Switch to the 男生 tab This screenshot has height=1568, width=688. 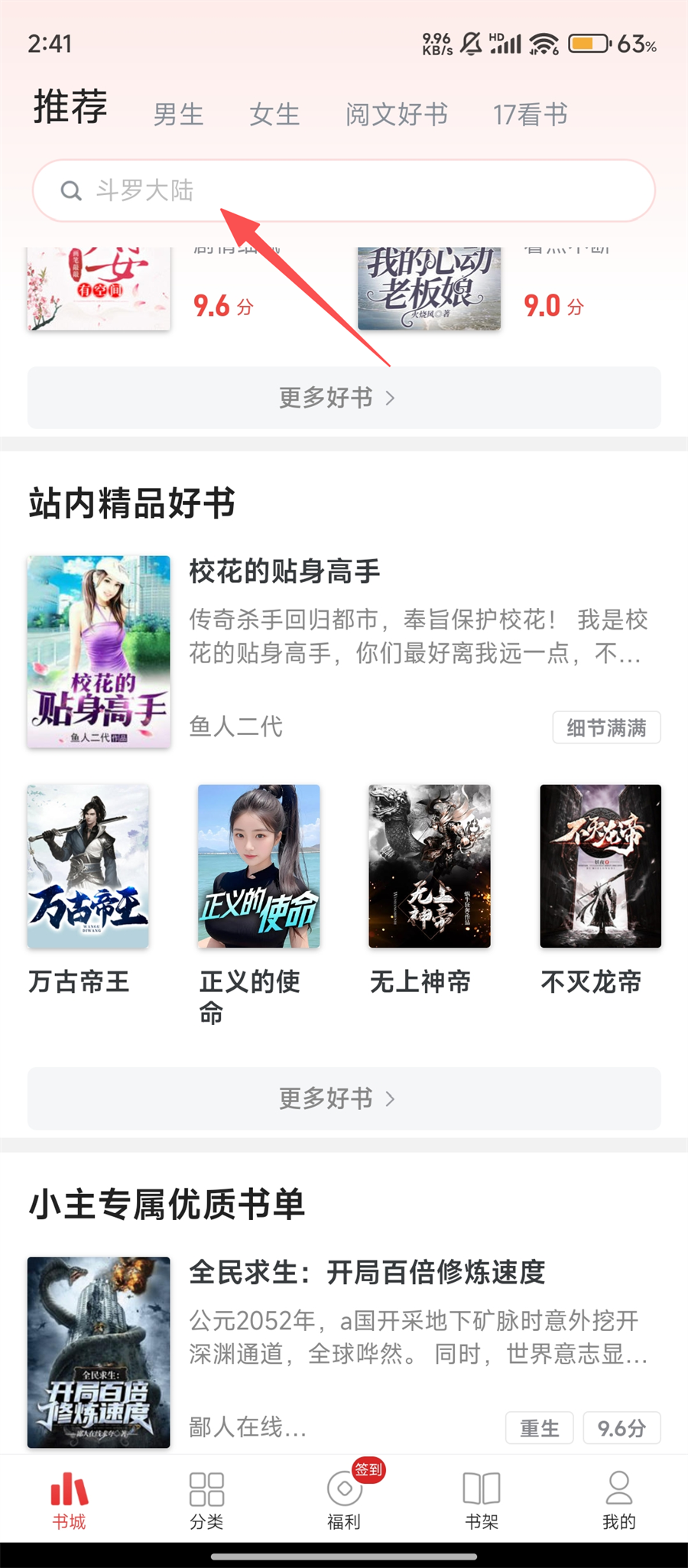tap(178, 115)
